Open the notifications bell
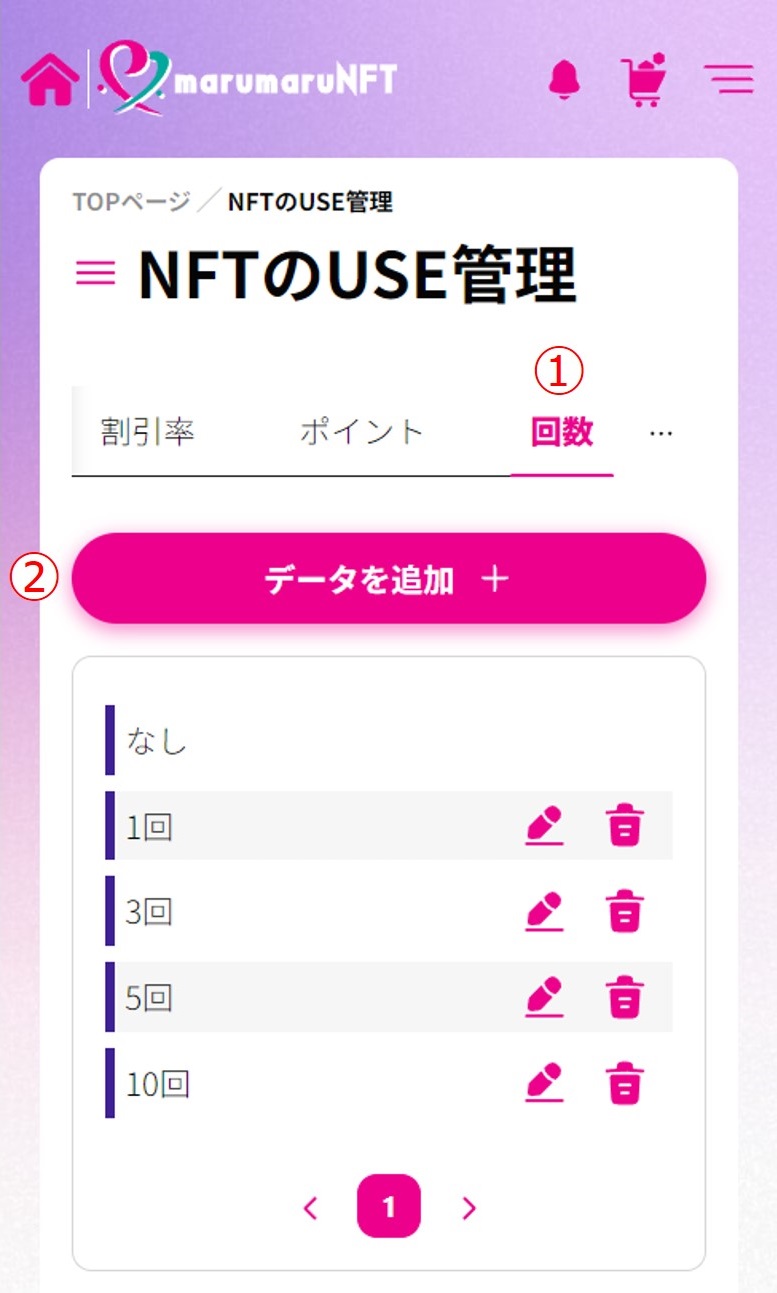The width and height of the screenshot is (777, 1293). (x=565, y=79)
